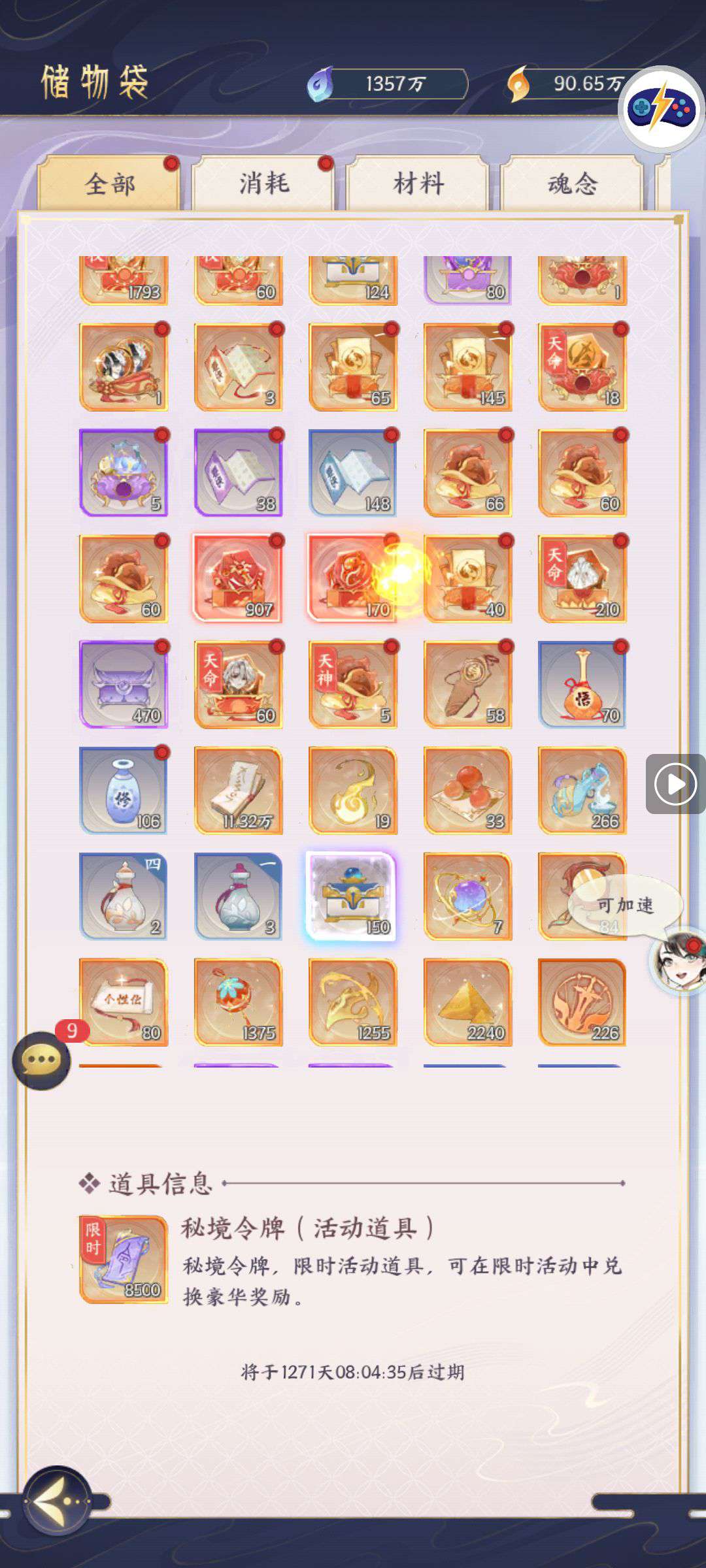Select the purple chest item with 470

[x=123, y=684]
